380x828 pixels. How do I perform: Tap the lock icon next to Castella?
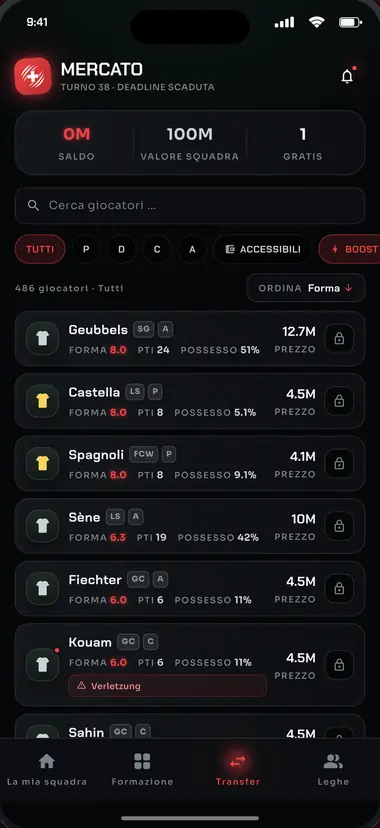click(x=339, y=401)
